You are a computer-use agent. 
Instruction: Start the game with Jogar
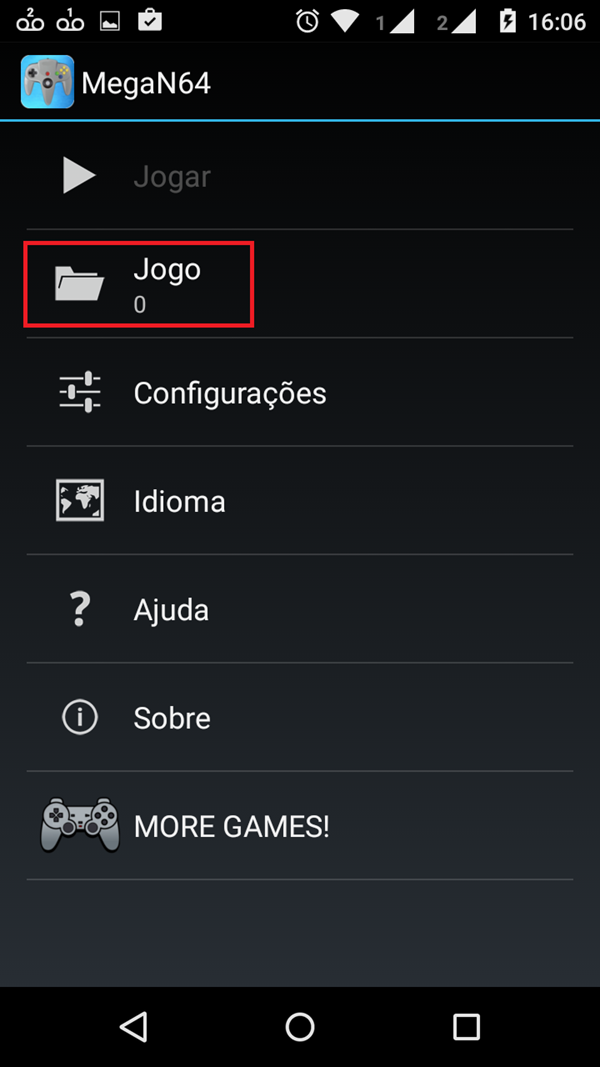tap(172, 177)
